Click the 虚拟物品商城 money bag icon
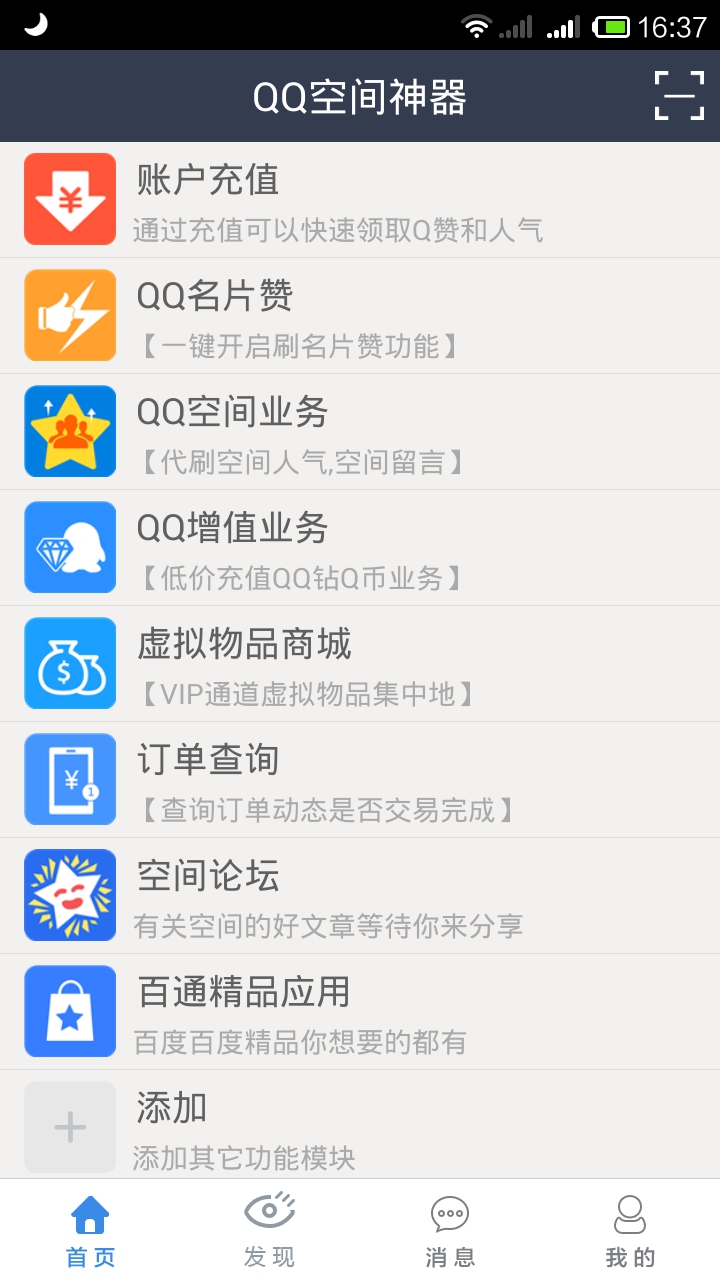Image resolution: width=720 pixels, height=1280 pixels. pyautogui.click(x=69, y=662)
